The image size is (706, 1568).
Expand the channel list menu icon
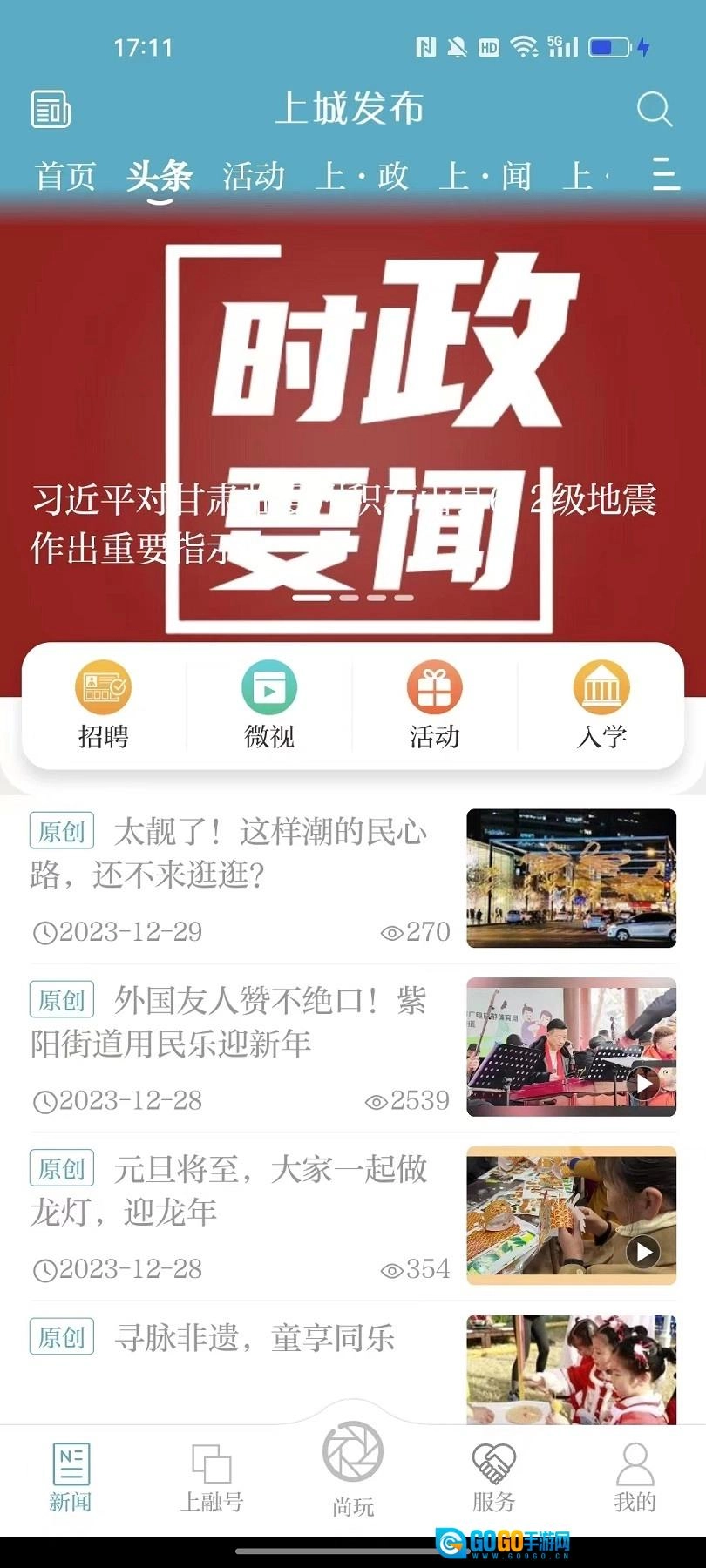click(x=665, y=174)
